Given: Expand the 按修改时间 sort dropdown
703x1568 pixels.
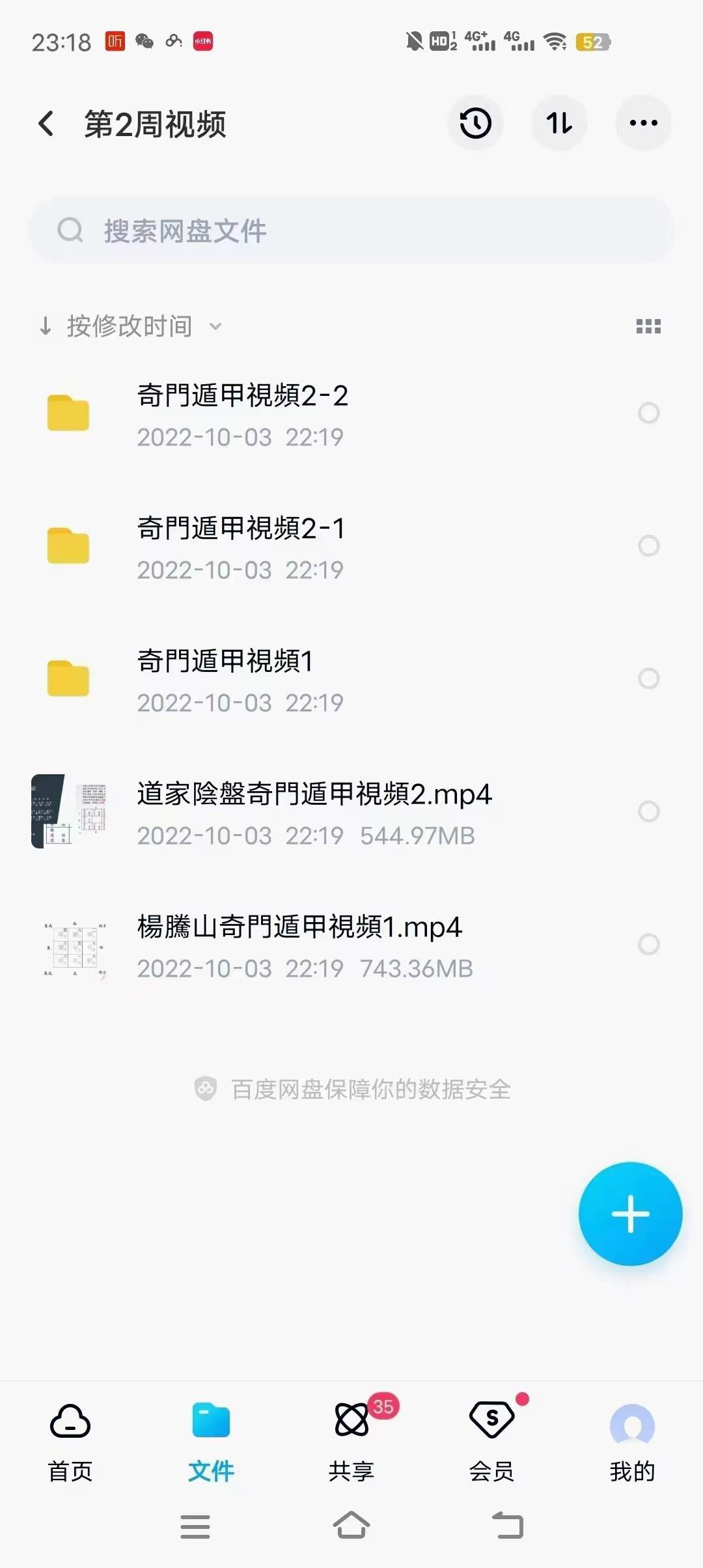Looking at the screenshot, I should point(130,326).
